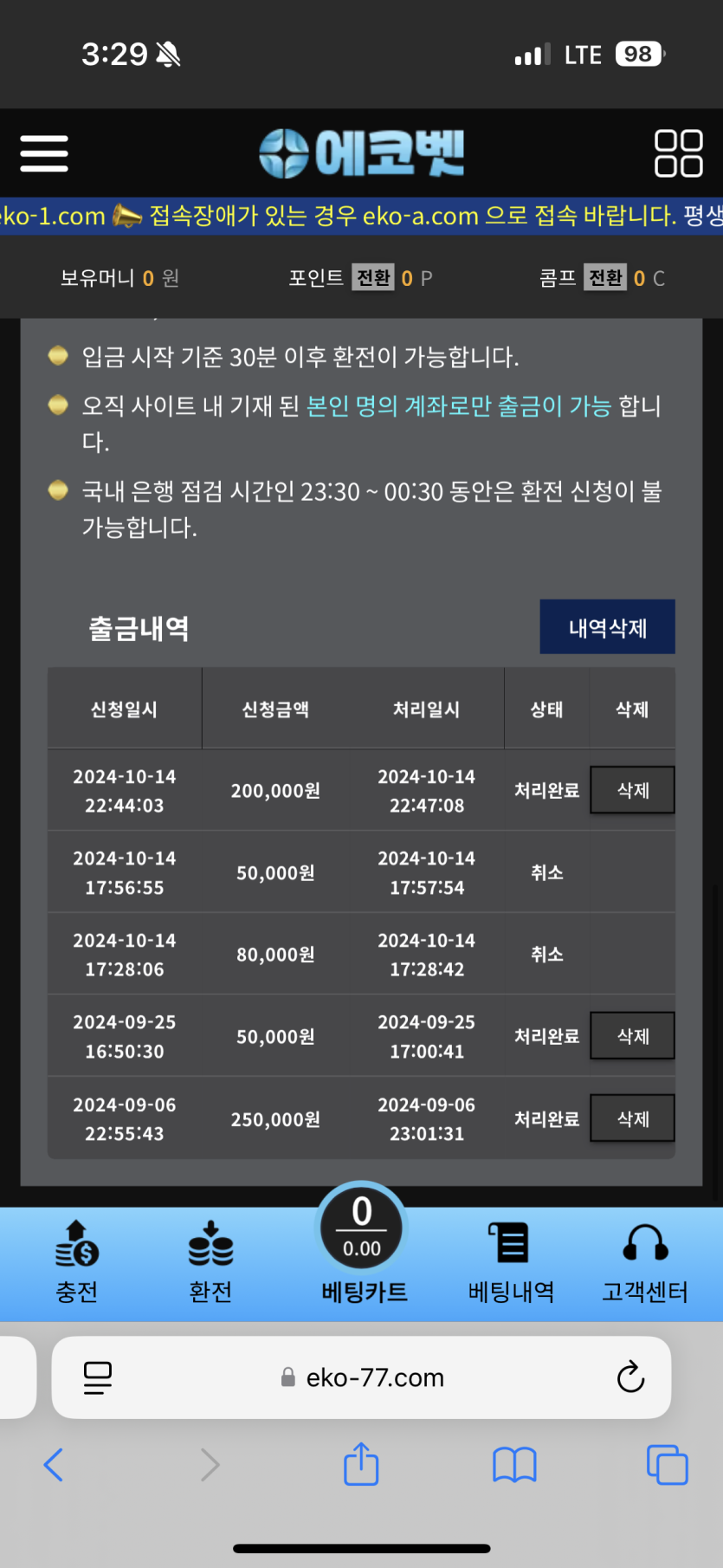
Task: Open Safari bookmarks
Action: [x=514, y=1465]
